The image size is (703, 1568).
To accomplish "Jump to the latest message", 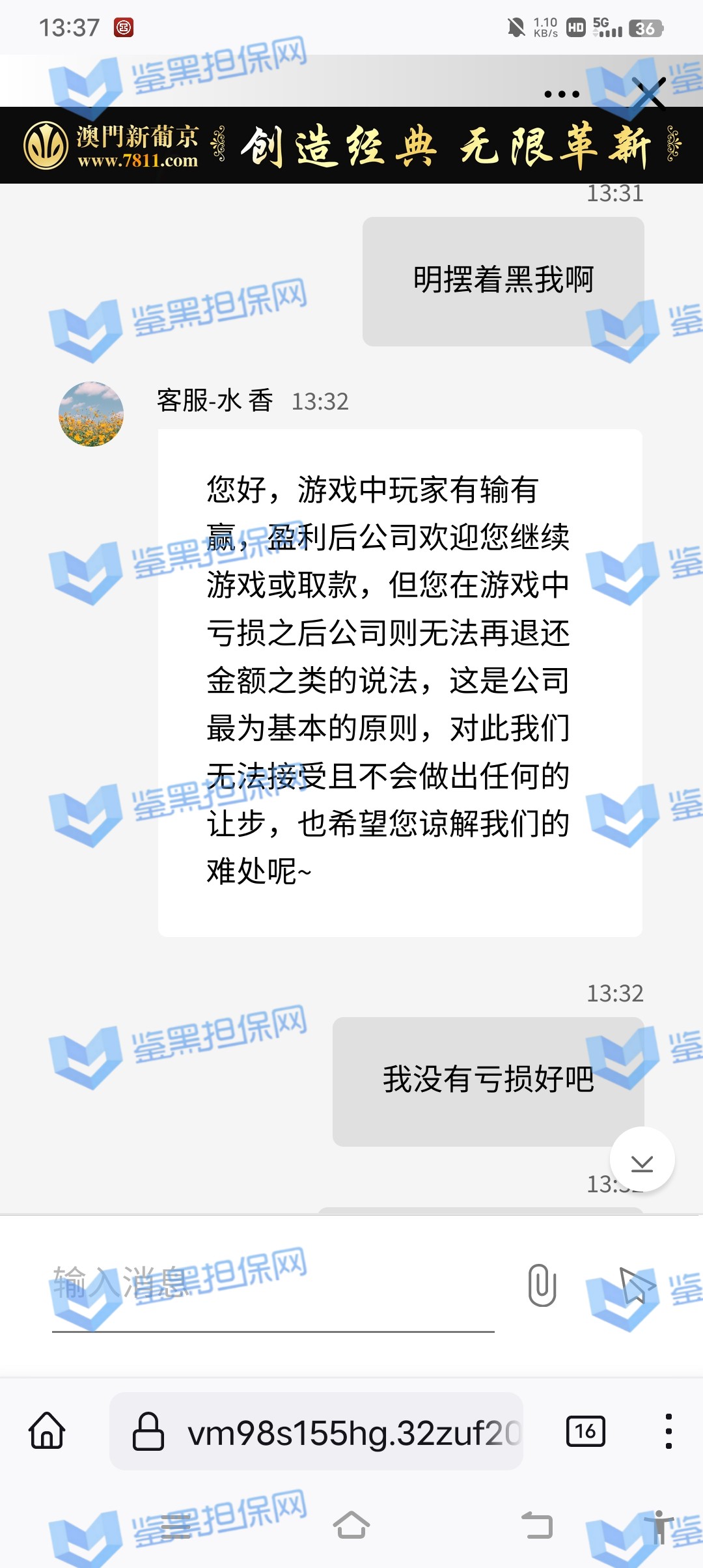I will 642,1159.
